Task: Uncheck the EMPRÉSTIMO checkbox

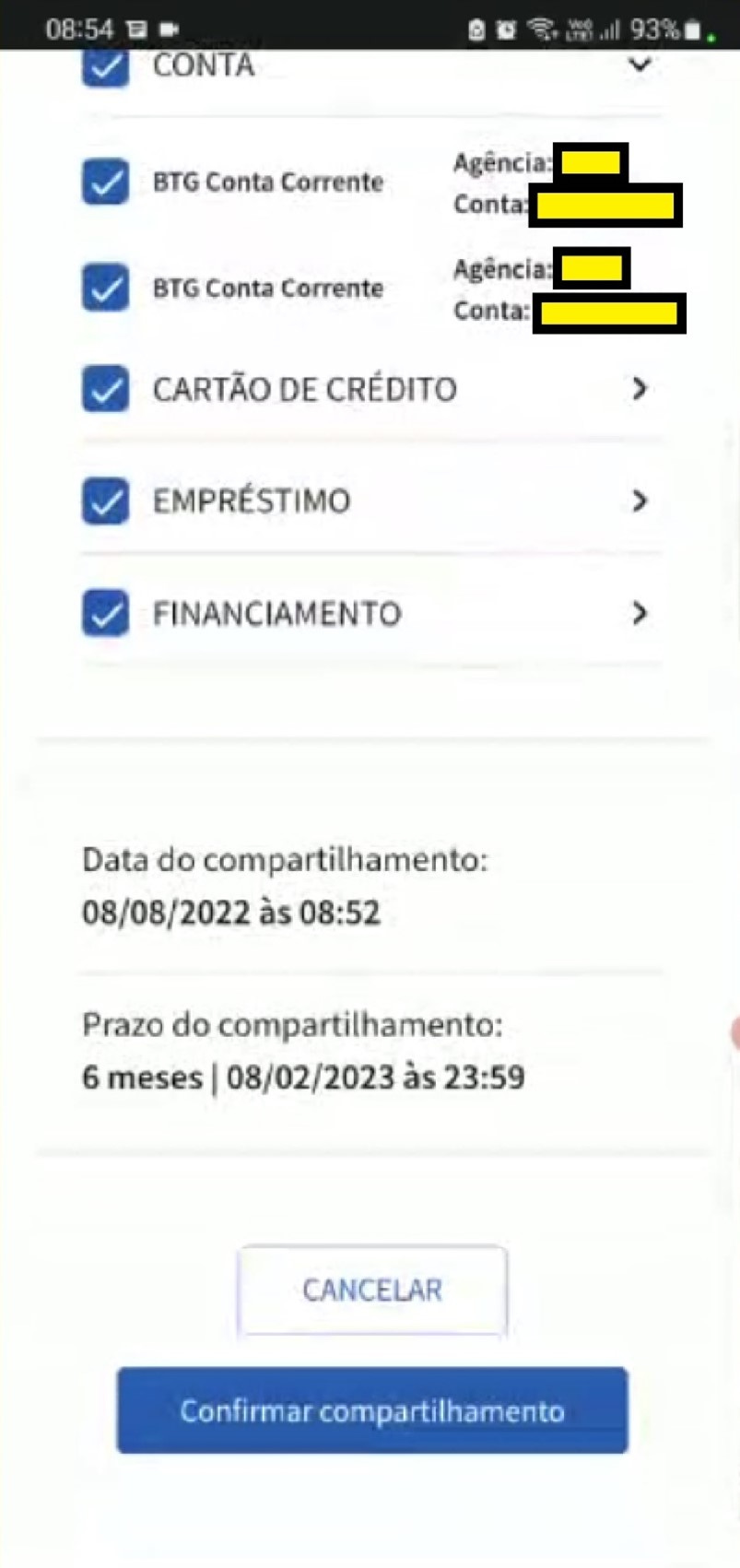Action: tap(105, 501)
